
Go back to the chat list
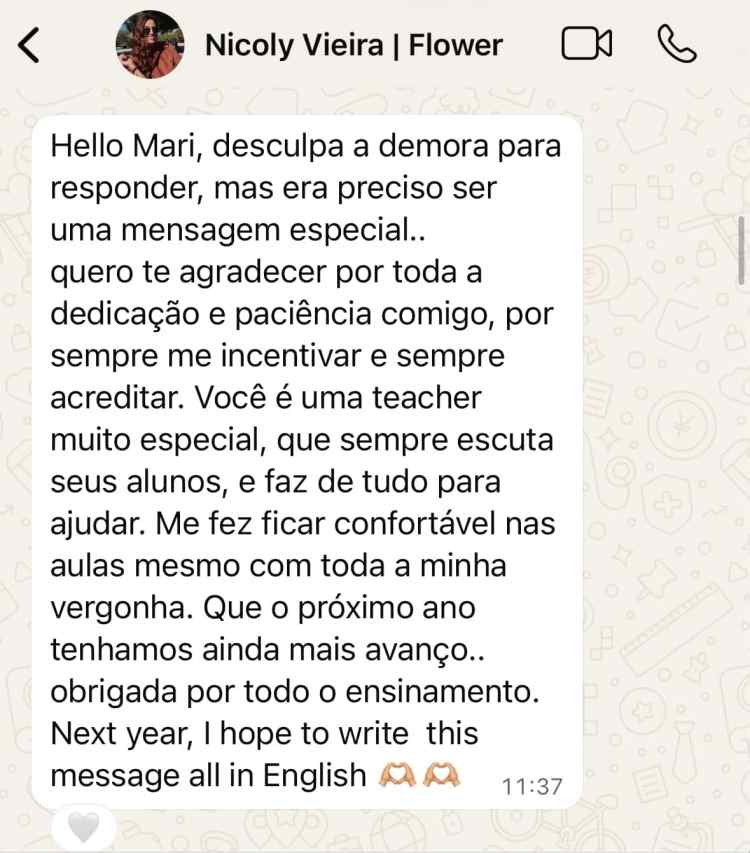coord(31,45)
